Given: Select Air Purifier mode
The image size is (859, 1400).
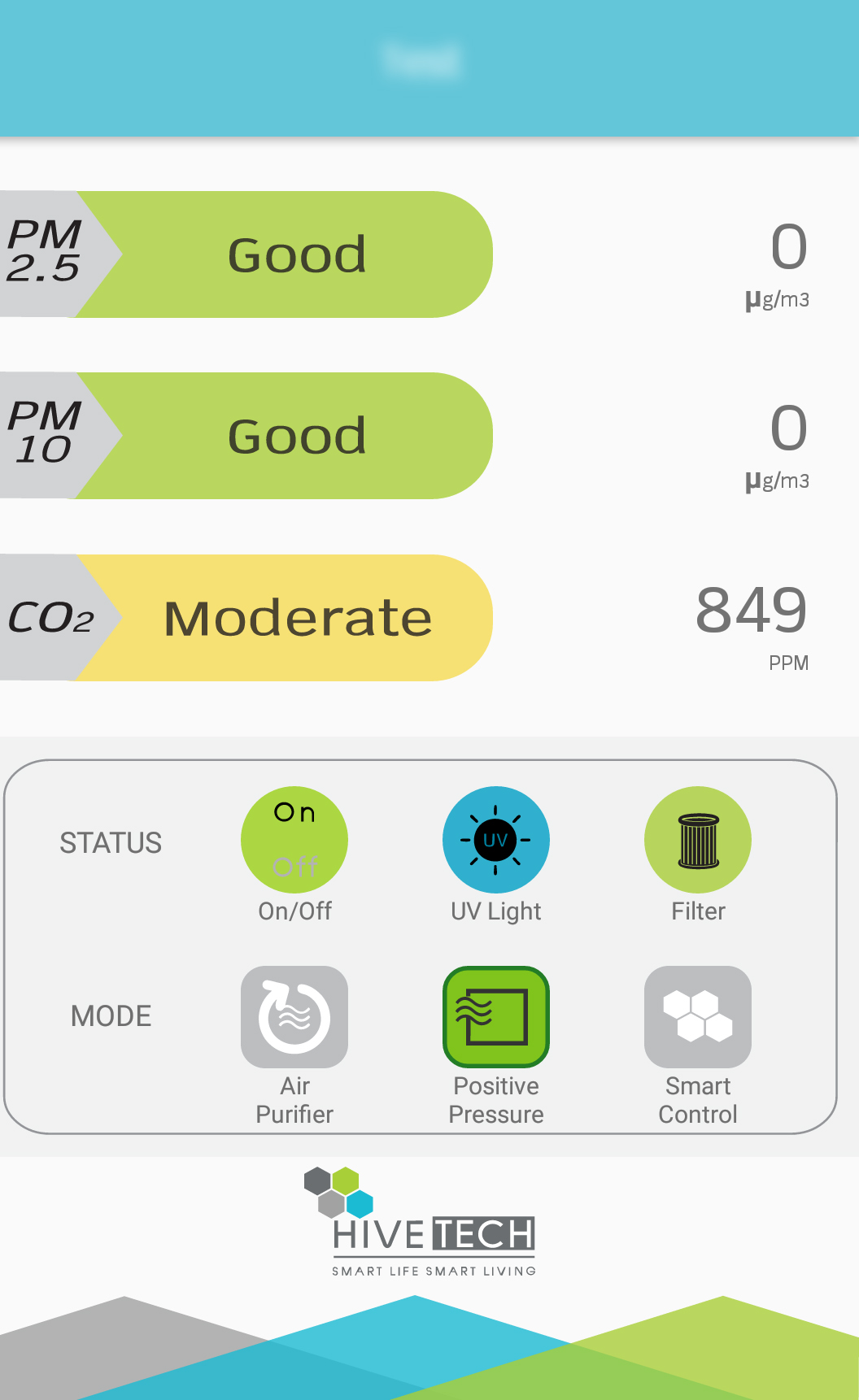Looking at the screenshot, I should [x=294, y=1016].
